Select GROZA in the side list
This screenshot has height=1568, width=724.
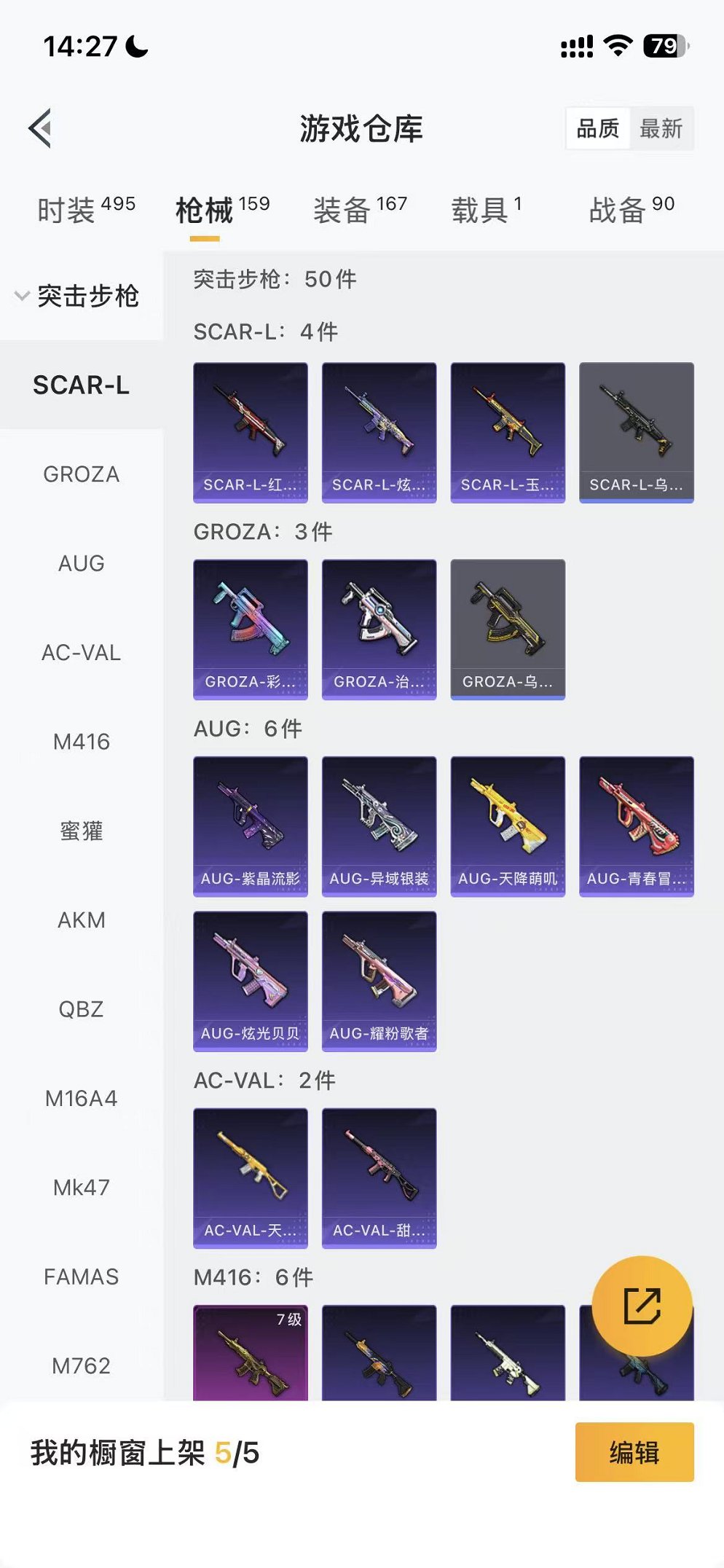[81, 474]
